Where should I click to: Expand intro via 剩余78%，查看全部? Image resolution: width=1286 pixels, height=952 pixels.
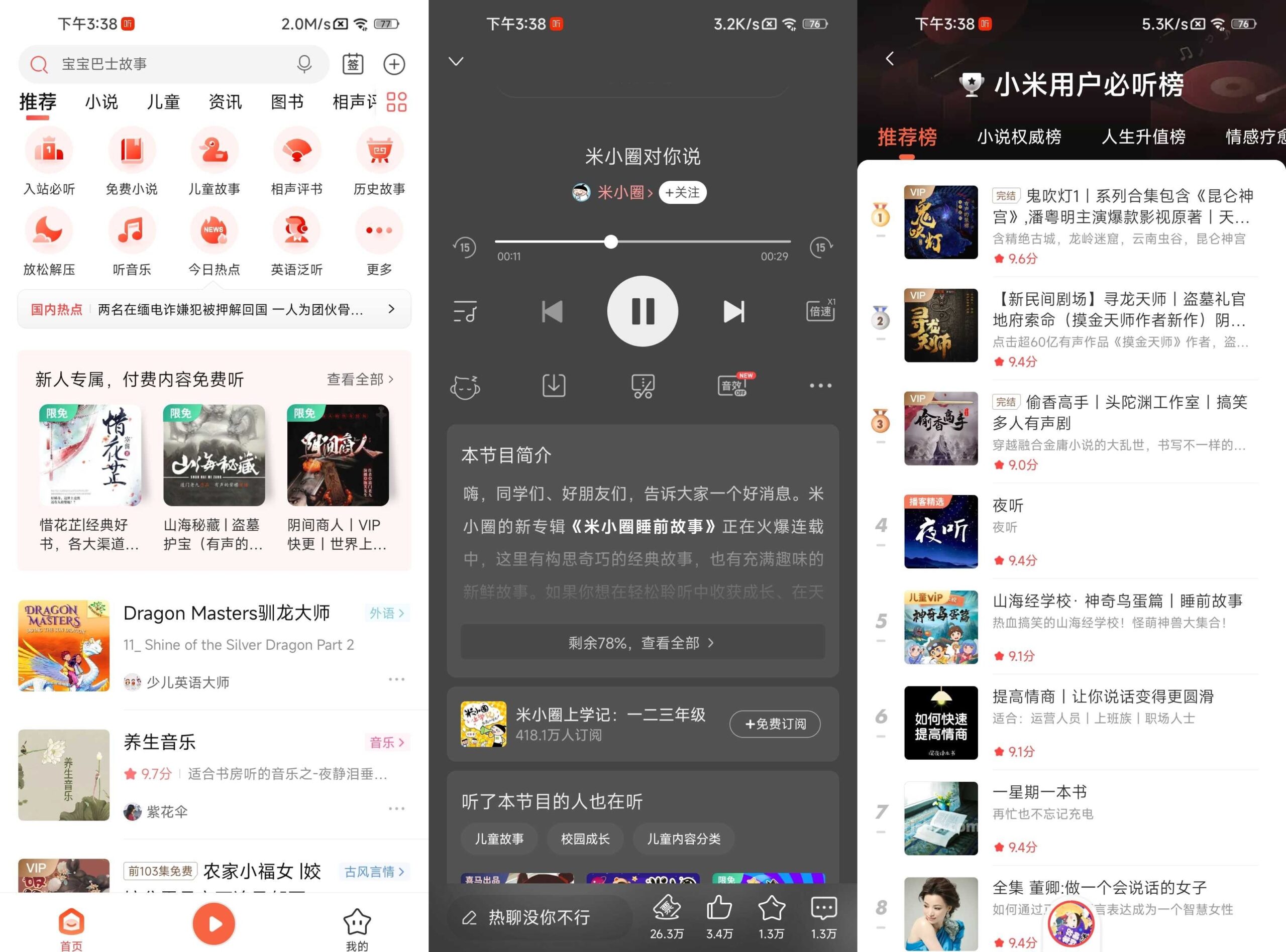tap(642, 643)
